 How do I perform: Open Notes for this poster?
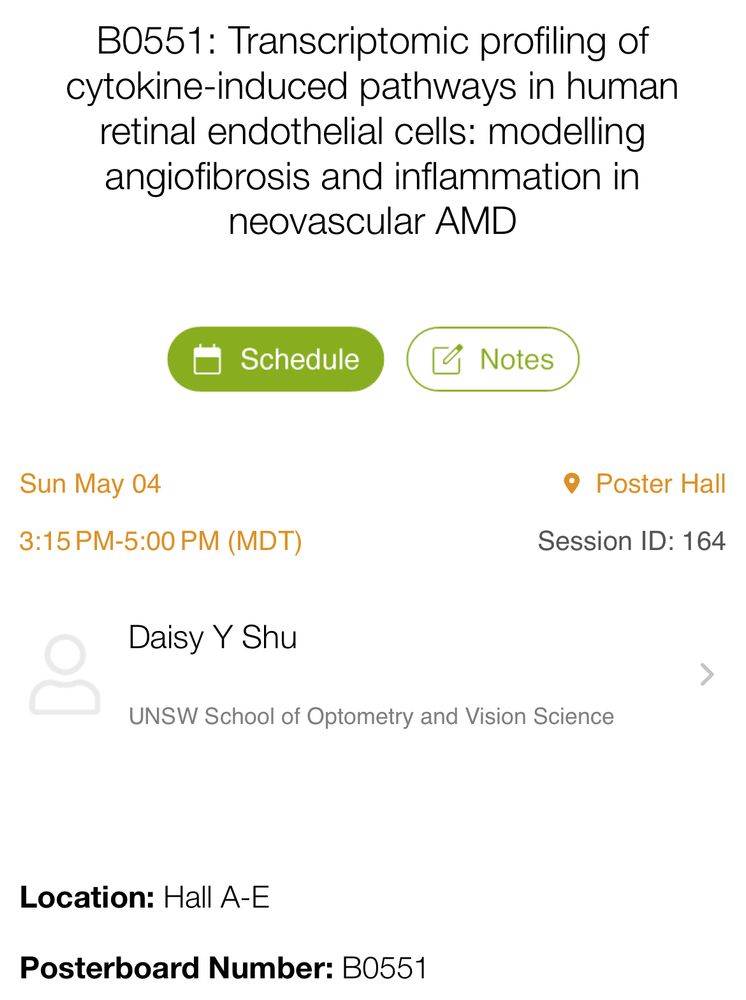(493, 359)
